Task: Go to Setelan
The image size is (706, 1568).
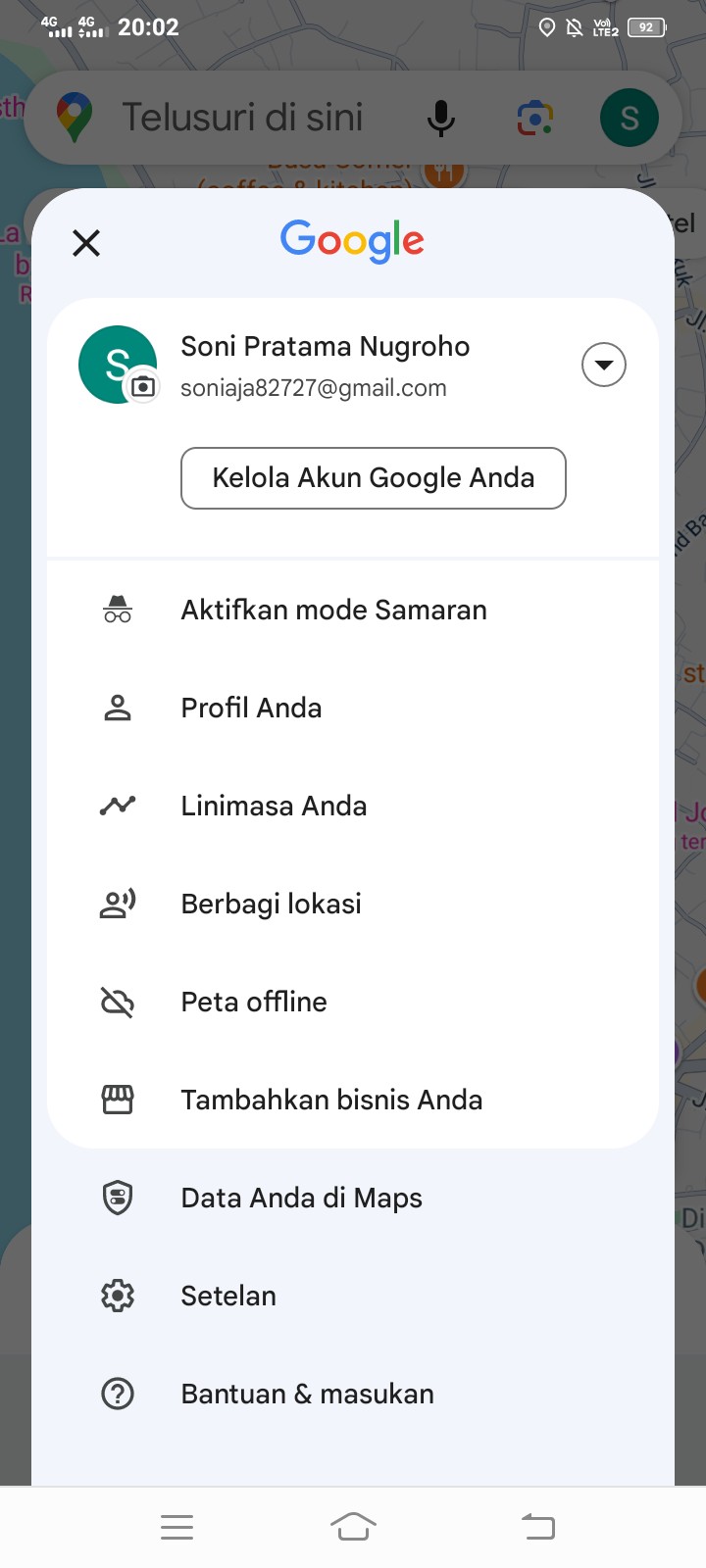Action: tap(353, 1296)
